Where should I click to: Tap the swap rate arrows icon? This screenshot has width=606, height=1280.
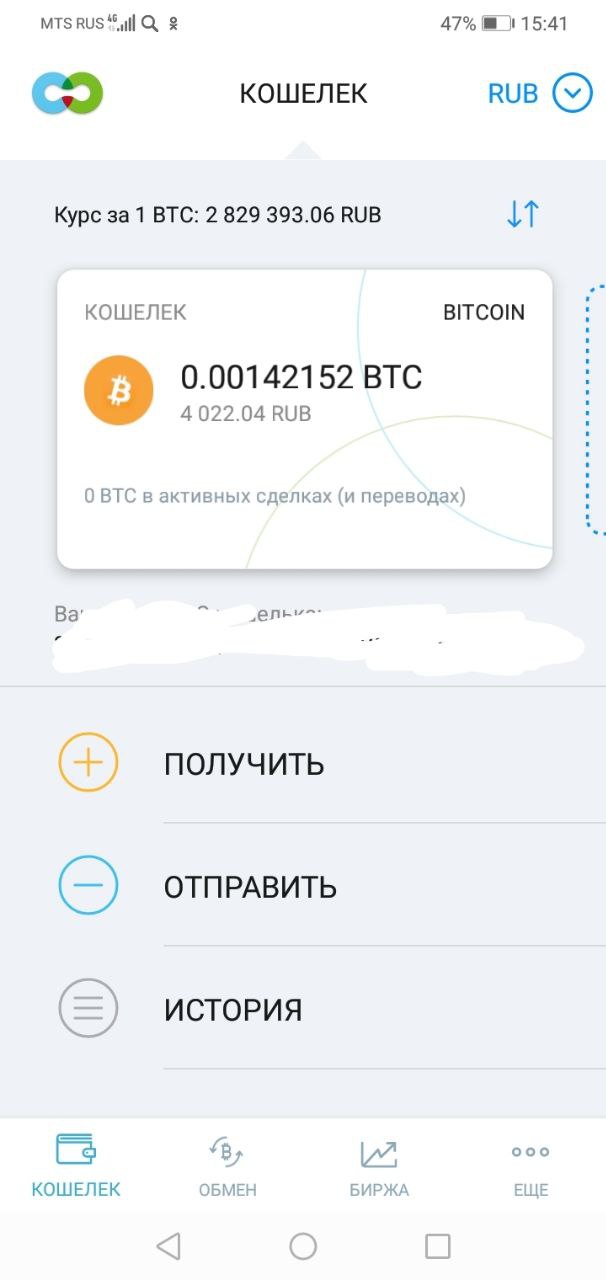tap(522, 214)
